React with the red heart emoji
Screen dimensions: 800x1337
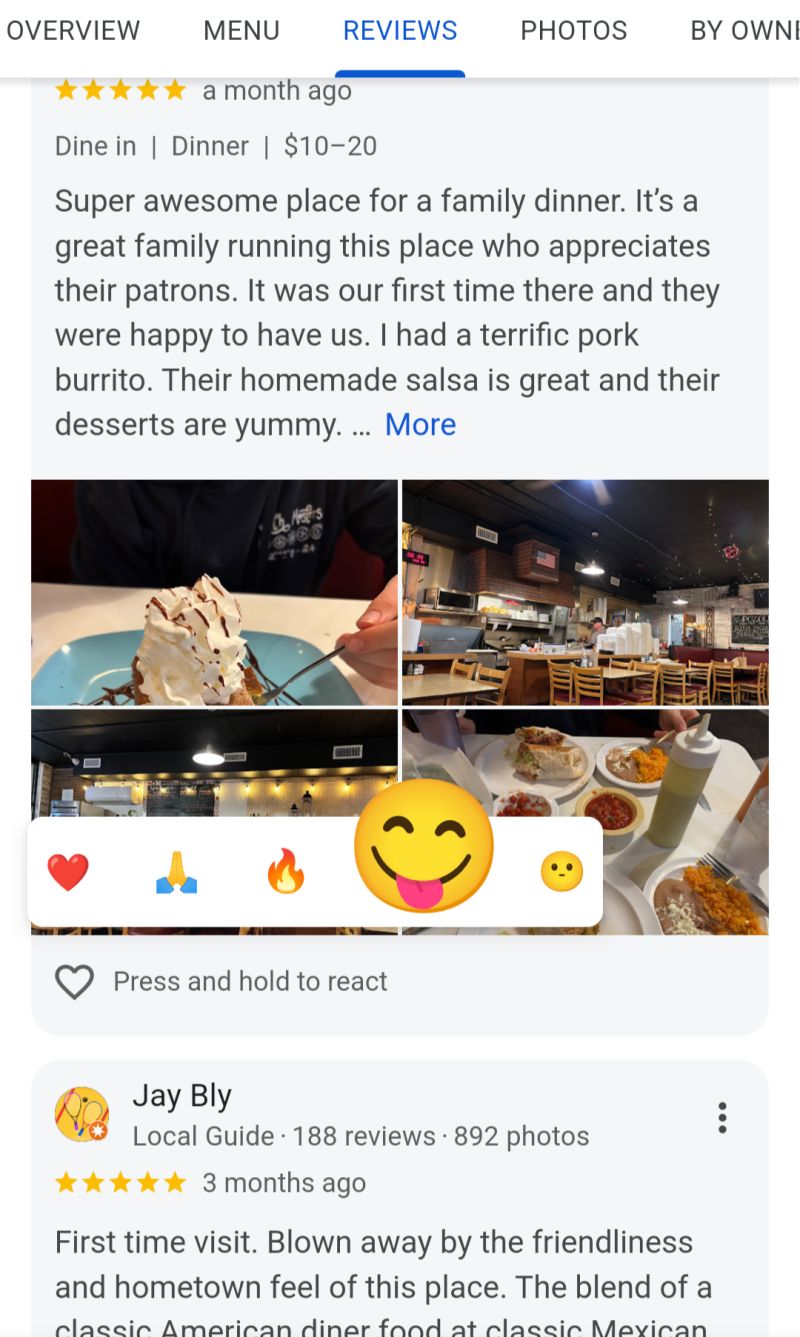68,872
